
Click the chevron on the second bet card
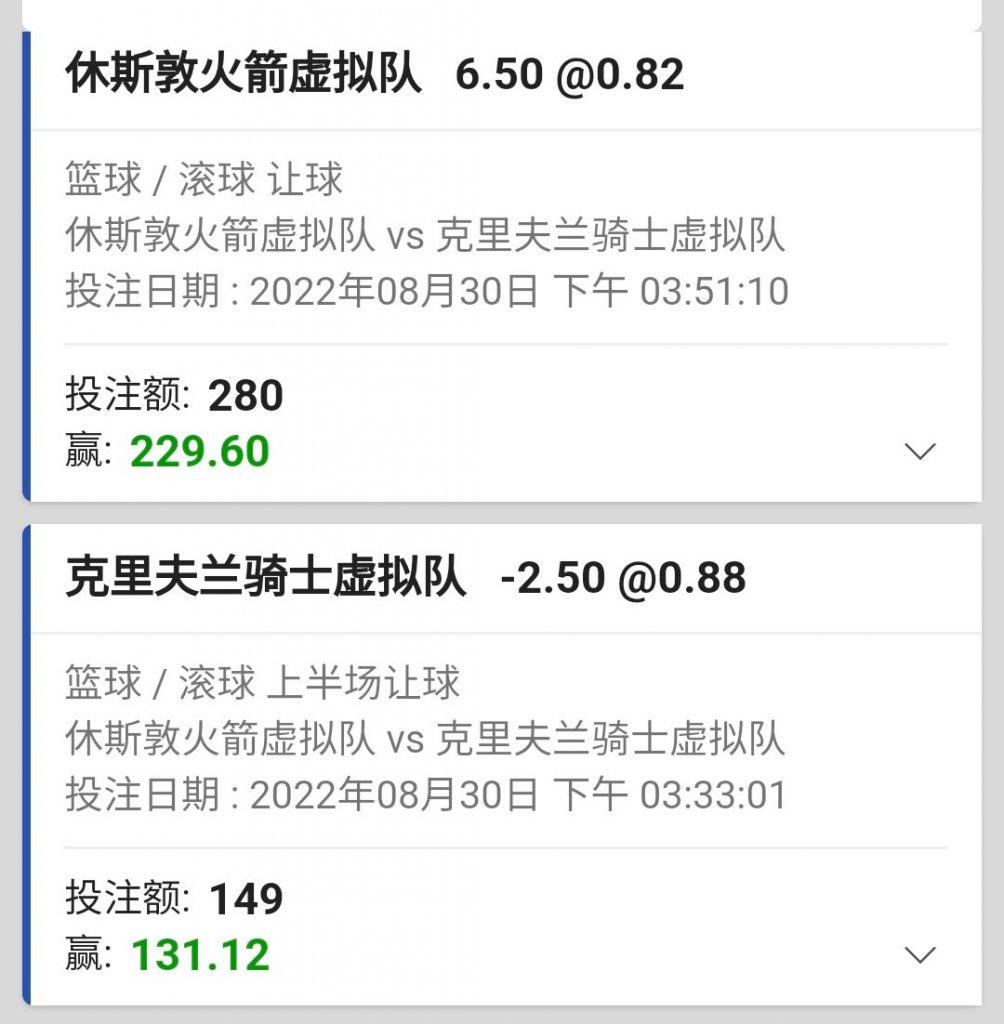(x=918, y=955)
